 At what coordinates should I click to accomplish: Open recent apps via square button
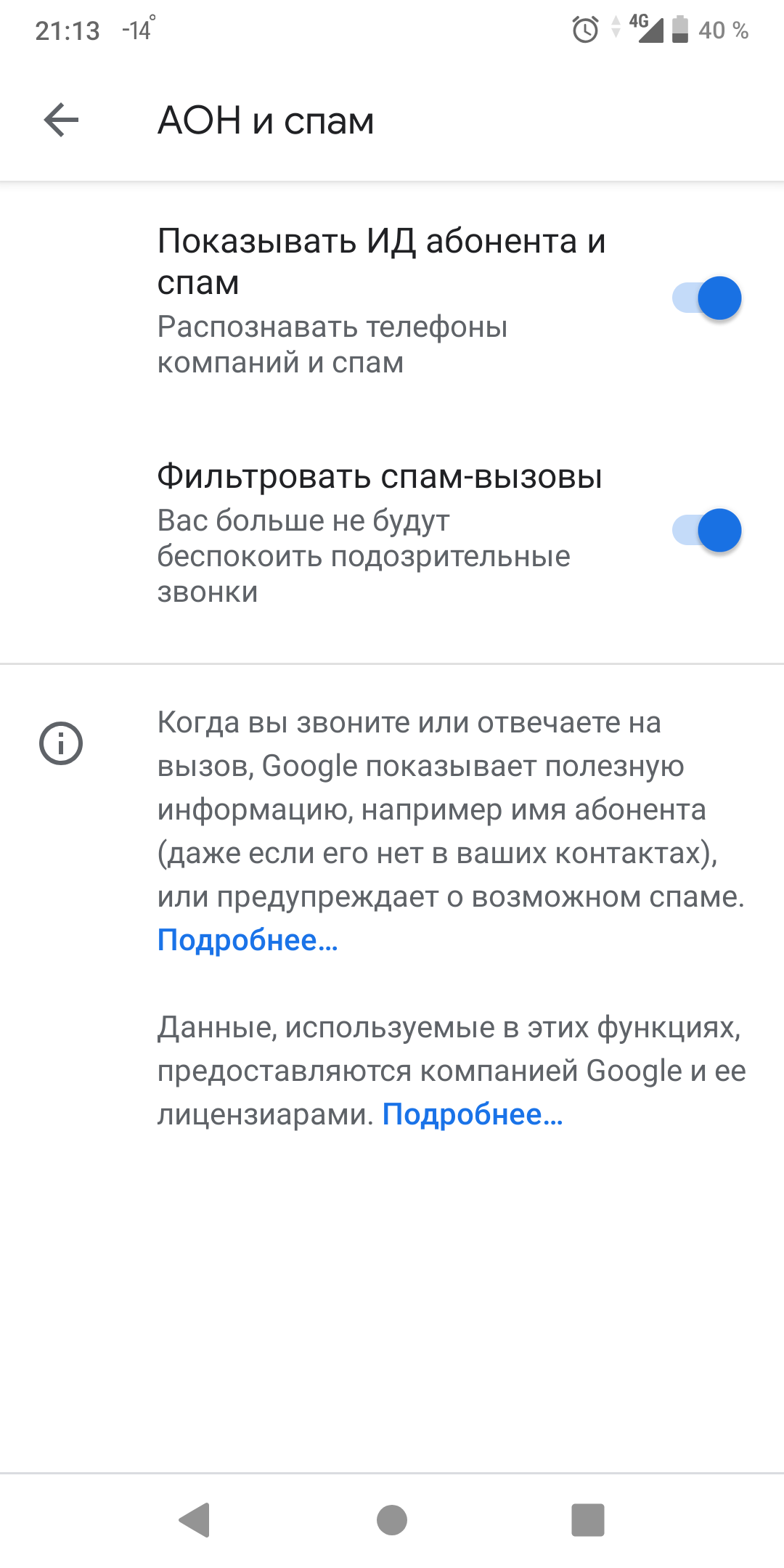pyautogui.click(x=588, y=1520)
